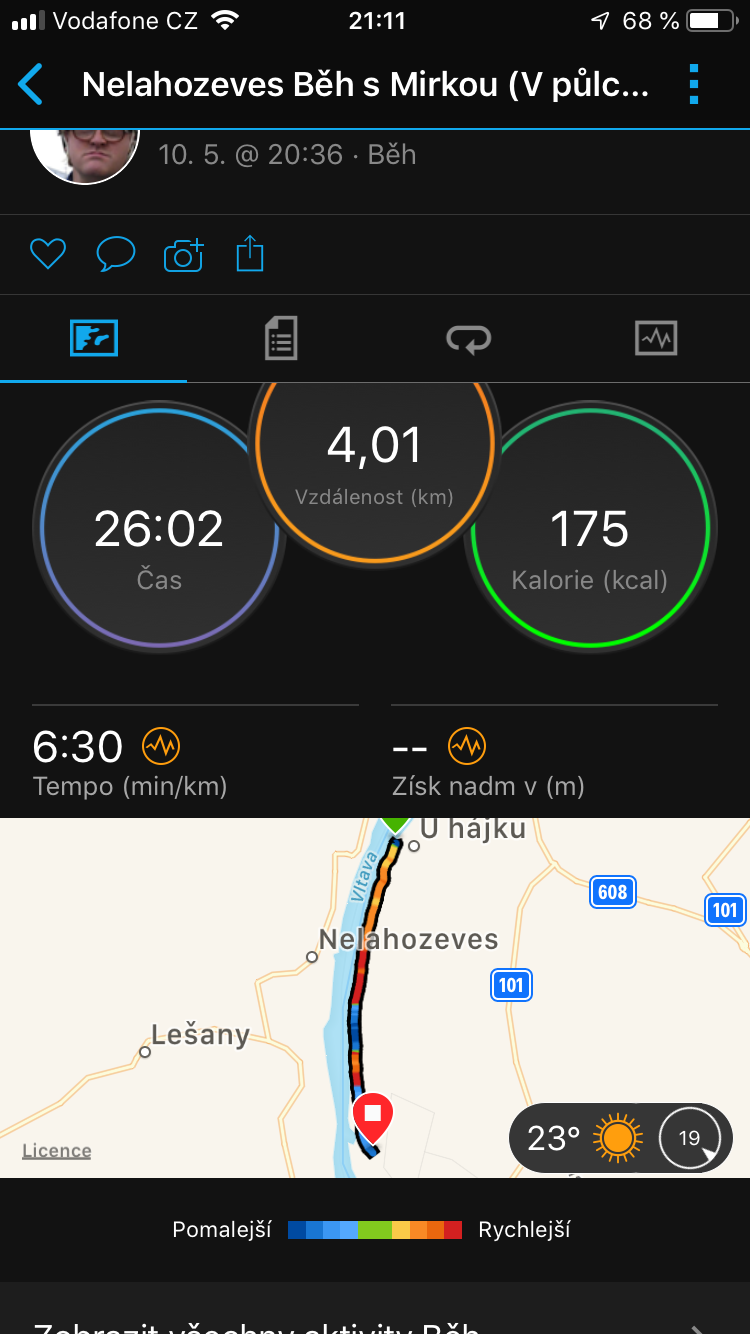
Task: Open comments with the speech bubble icon
Action: pyautogui.click(x=115, y=255)
